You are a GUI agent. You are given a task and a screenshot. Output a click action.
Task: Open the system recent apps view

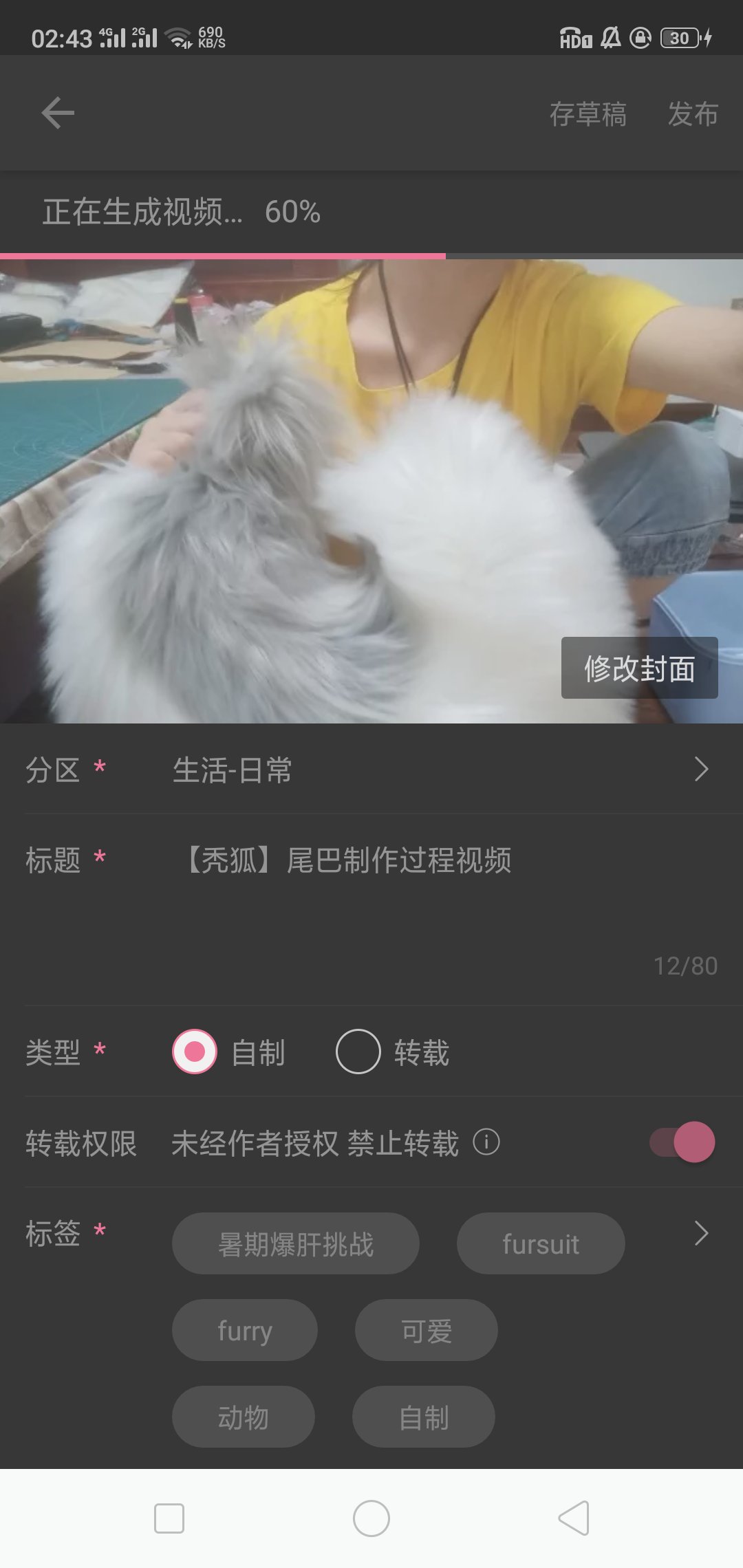click(169, 1518)
